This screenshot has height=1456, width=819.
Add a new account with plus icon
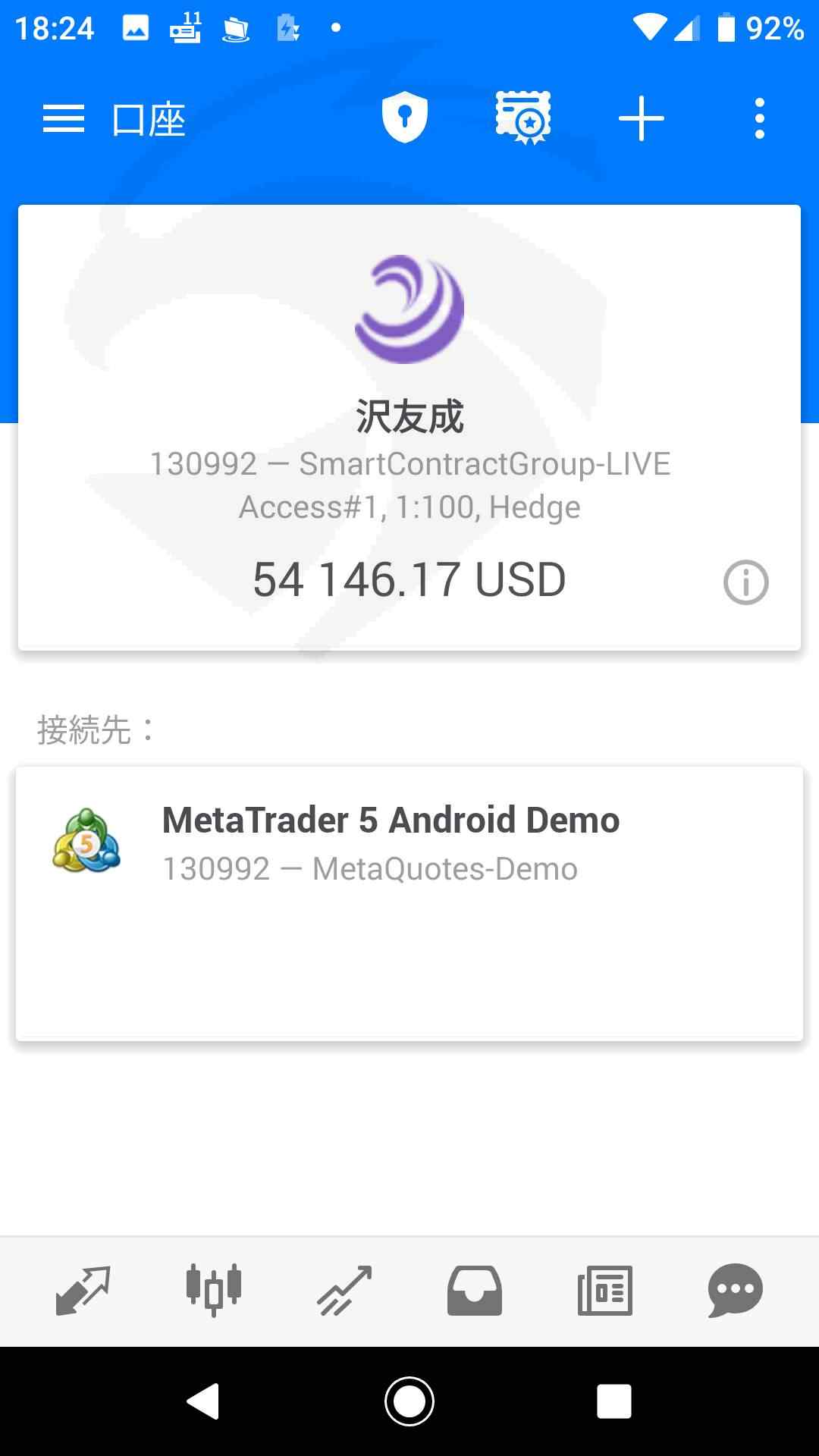[641, 118]
